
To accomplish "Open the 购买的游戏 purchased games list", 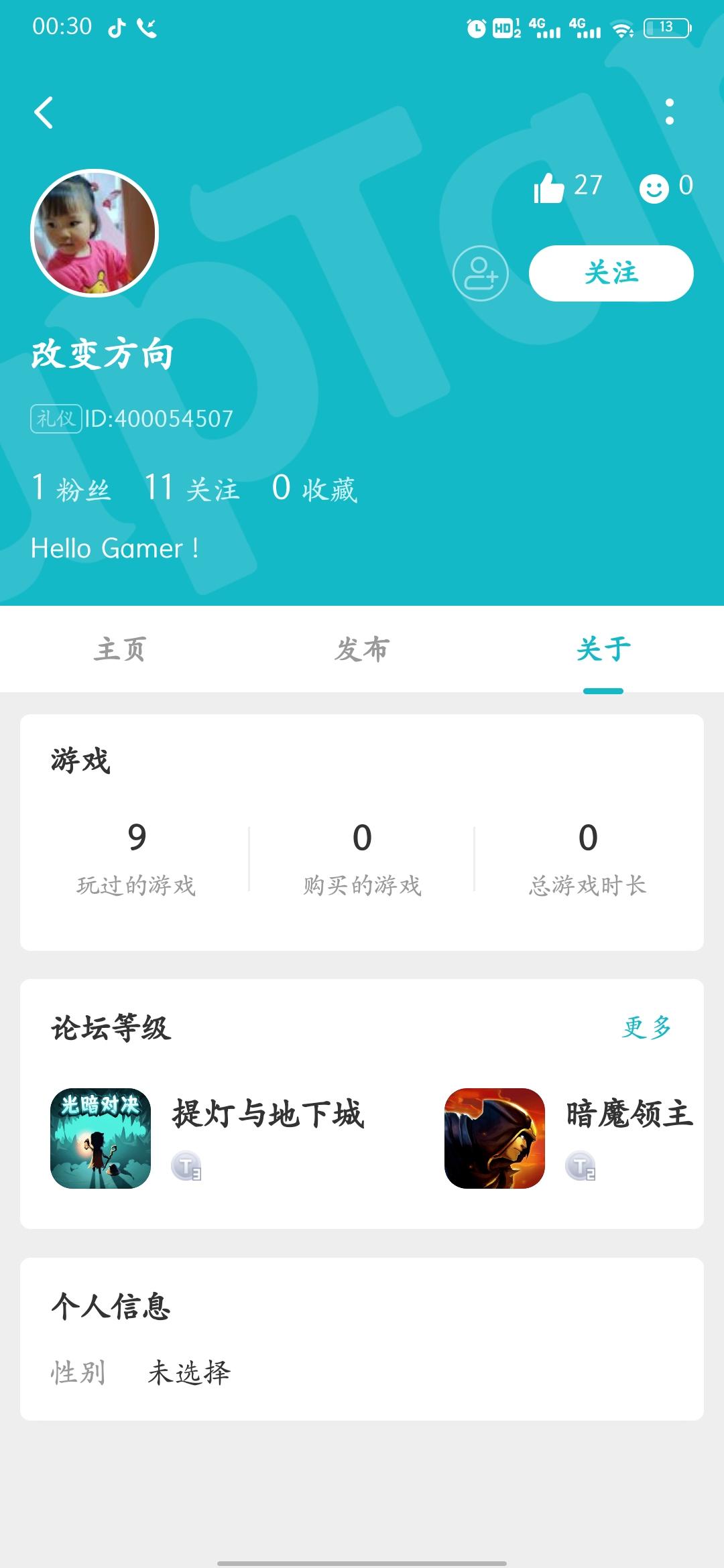I will (x=362, y=857).
